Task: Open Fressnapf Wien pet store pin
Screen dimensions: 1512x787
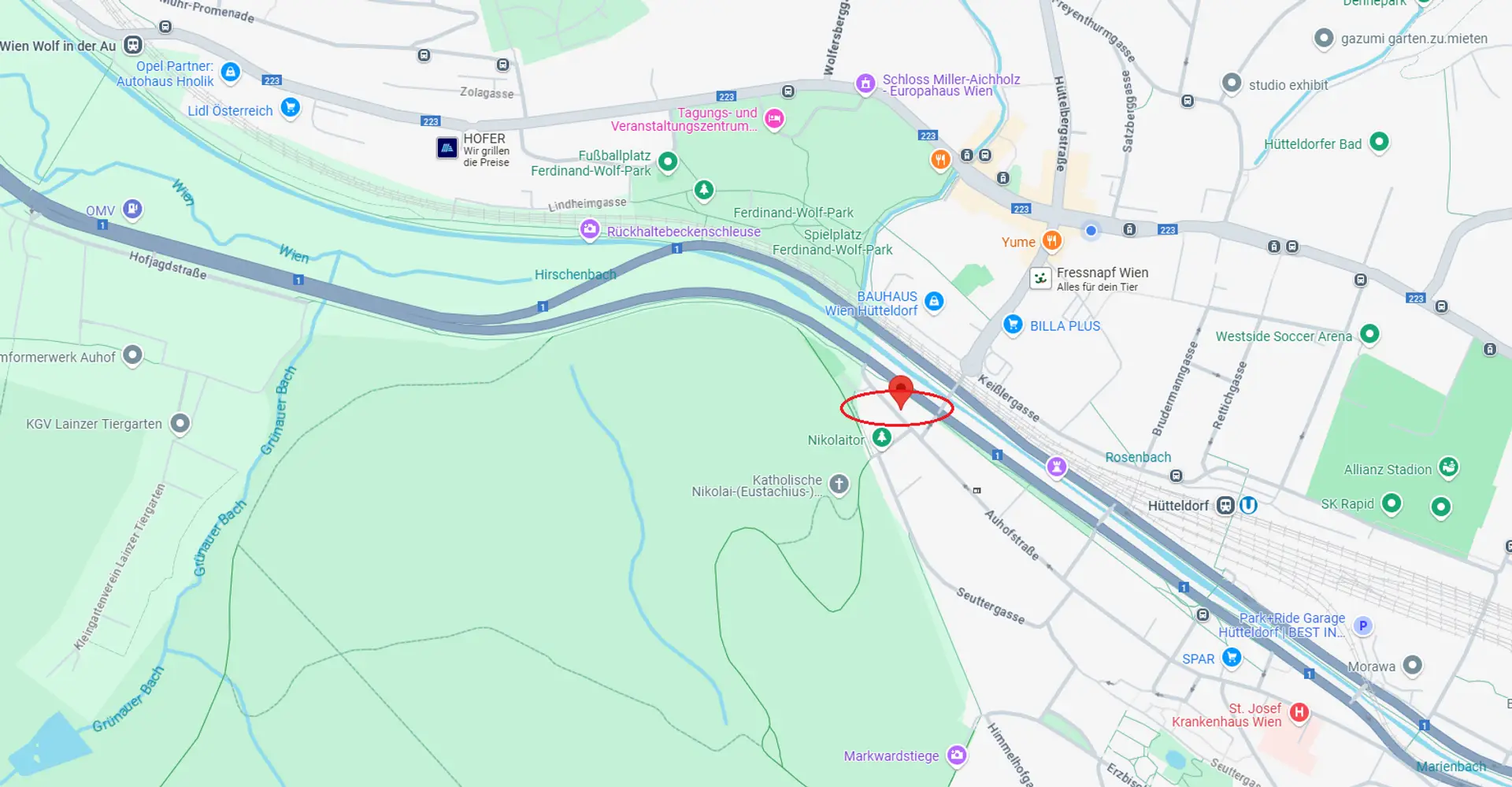Action: pos(1041,278)
